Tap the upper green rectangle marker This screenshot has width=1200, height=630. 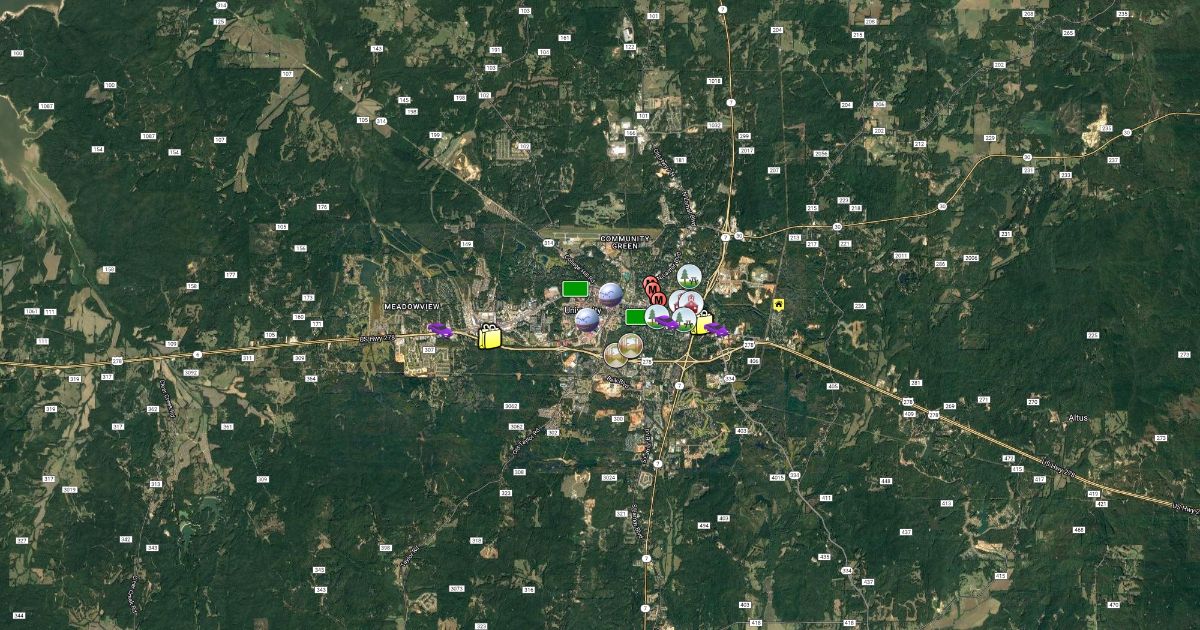point(574,289)
